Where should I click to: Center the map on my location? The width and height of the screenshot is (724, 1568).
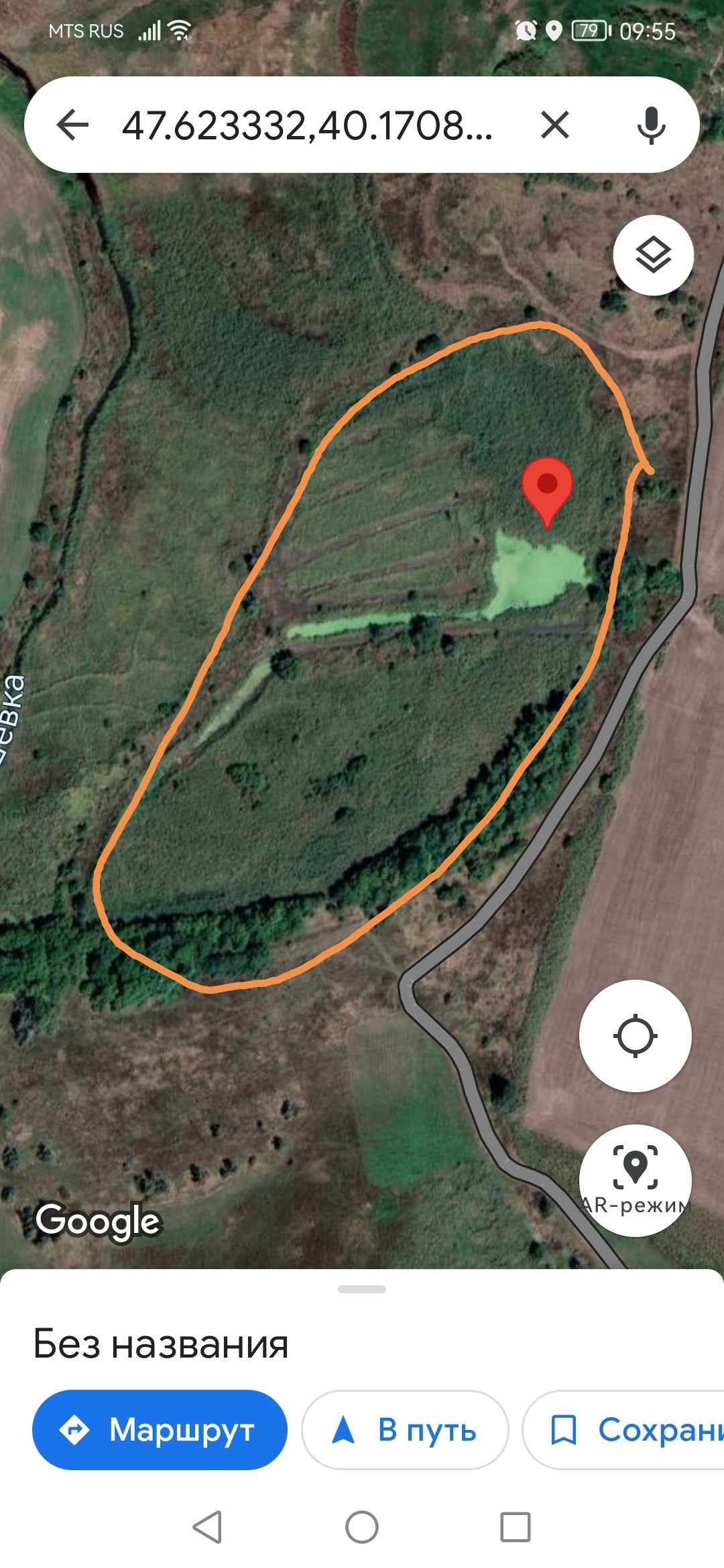635,1036
